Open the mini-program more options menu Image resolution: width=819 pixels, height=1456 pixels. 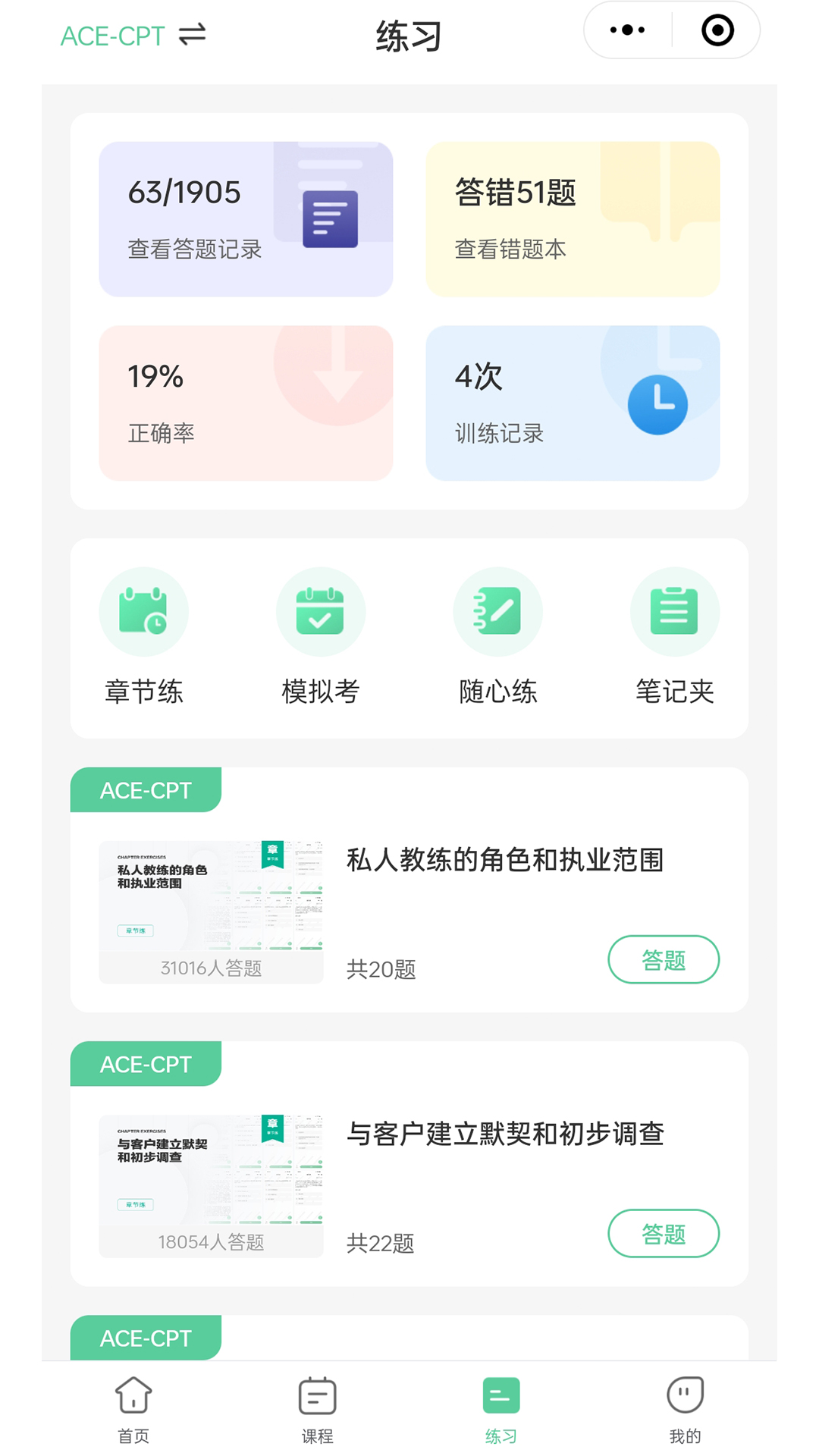624,30
